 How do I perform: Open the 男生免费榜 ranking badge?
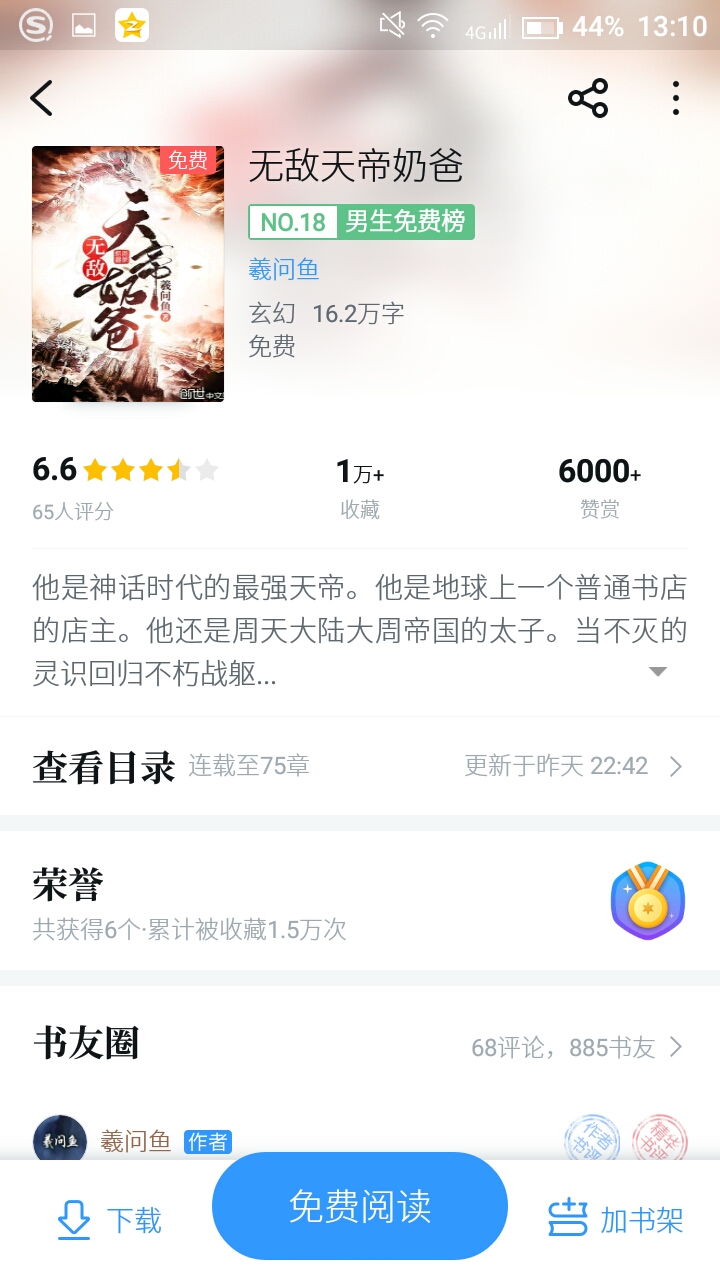(361, 222)
